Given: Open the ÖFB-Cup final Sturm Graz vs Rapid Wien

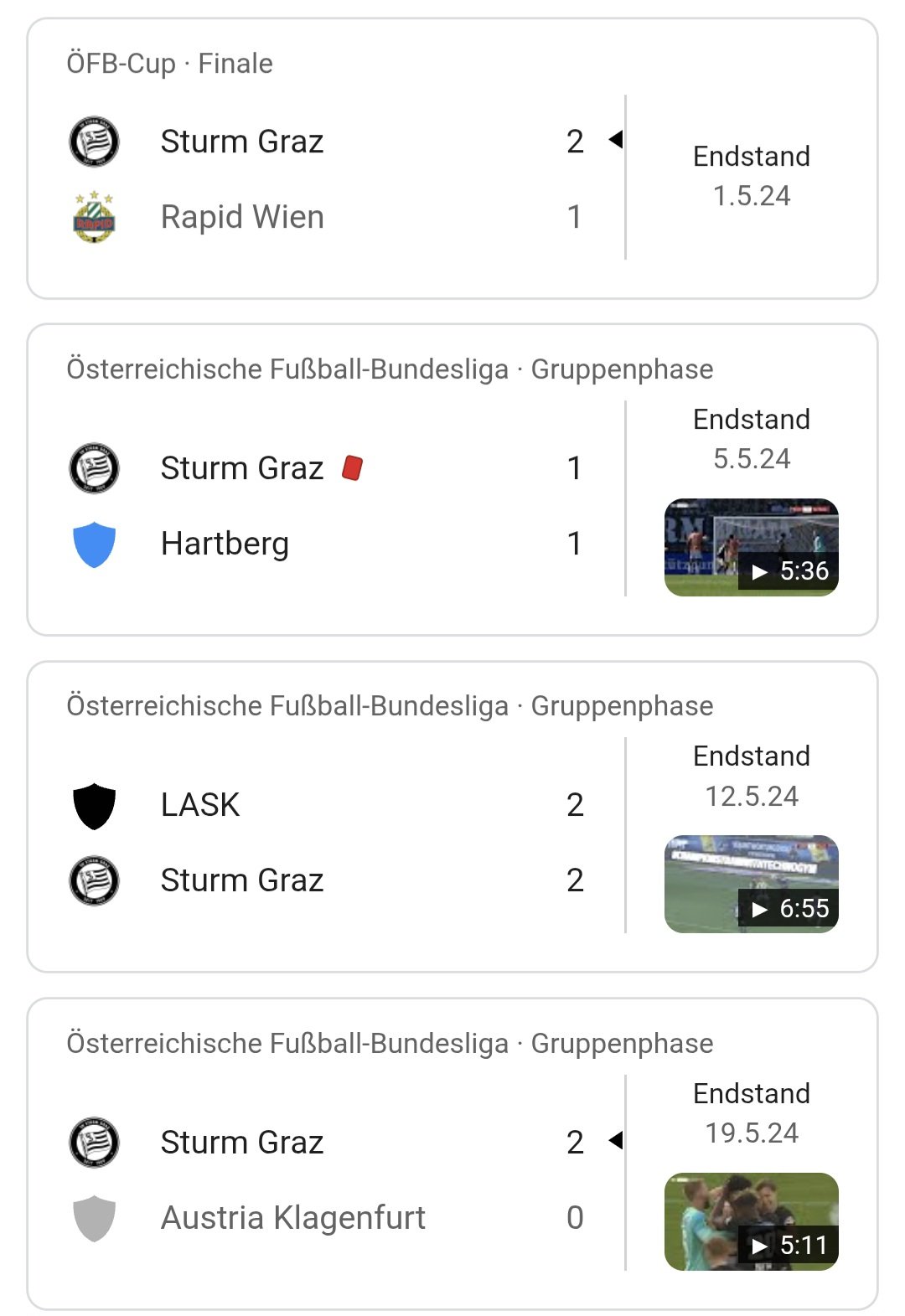Looking at the screenshot, I should [335, 178].
